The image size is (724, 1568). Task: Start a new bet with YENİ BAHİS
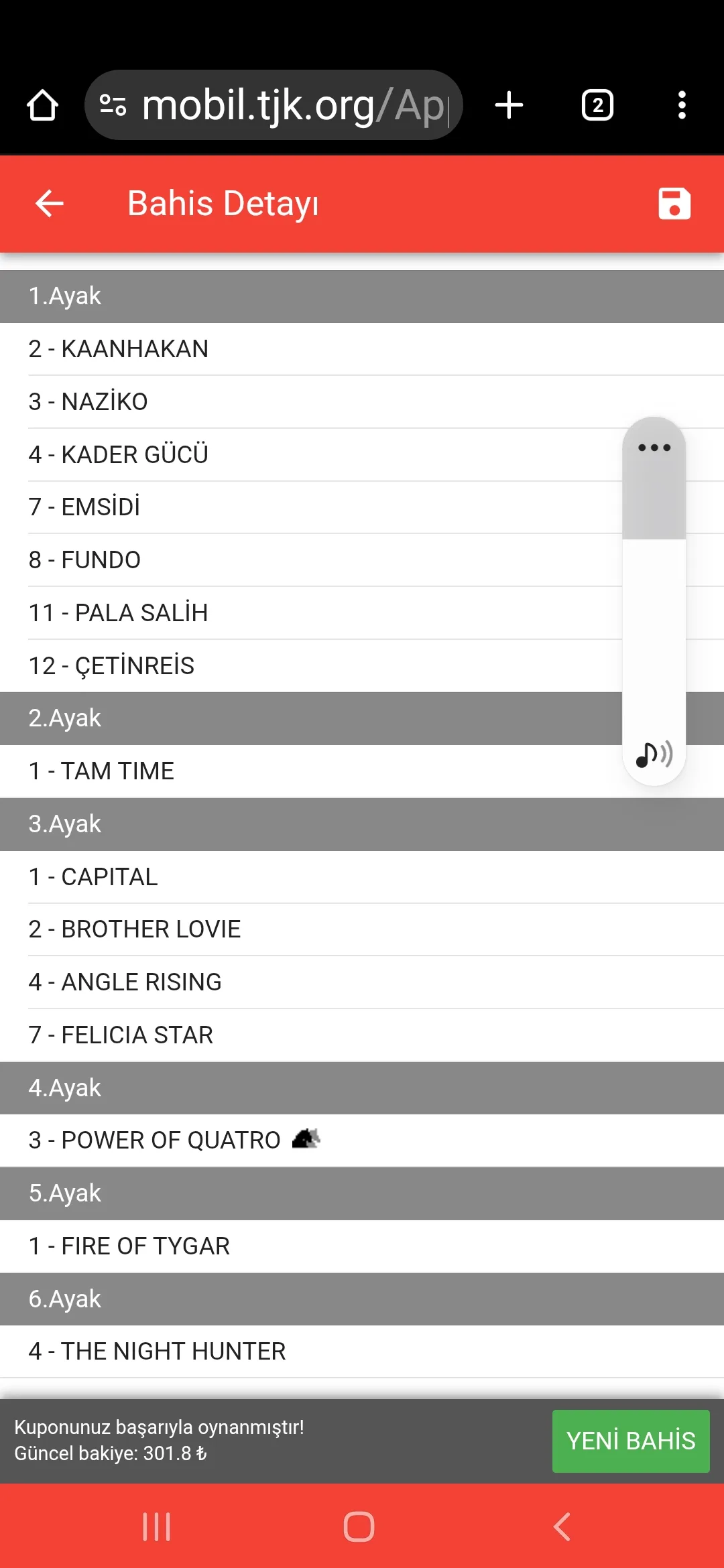(630, 1441)
